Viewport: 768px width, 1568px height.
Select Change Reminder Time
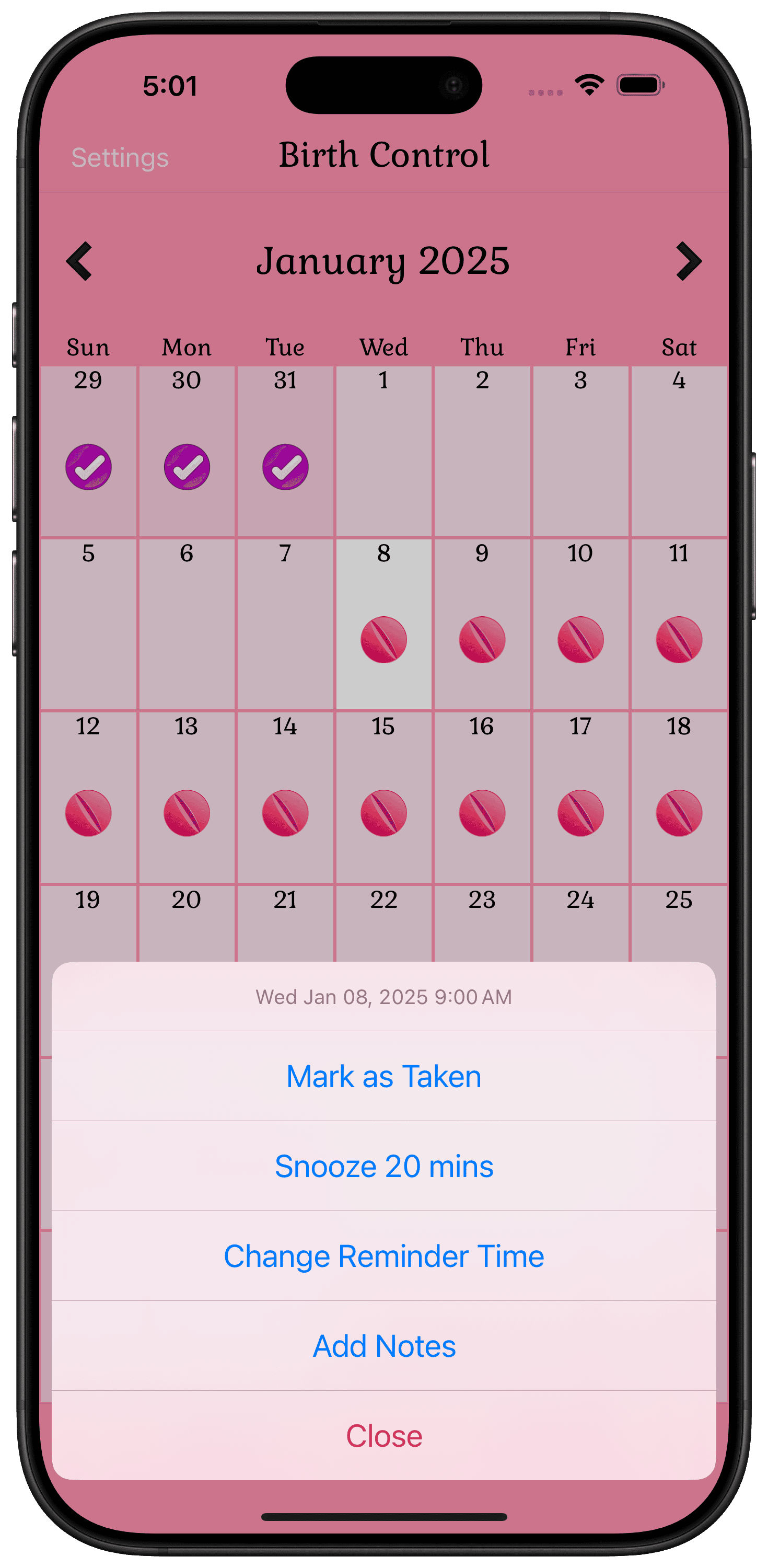(x=384, y=1256)
